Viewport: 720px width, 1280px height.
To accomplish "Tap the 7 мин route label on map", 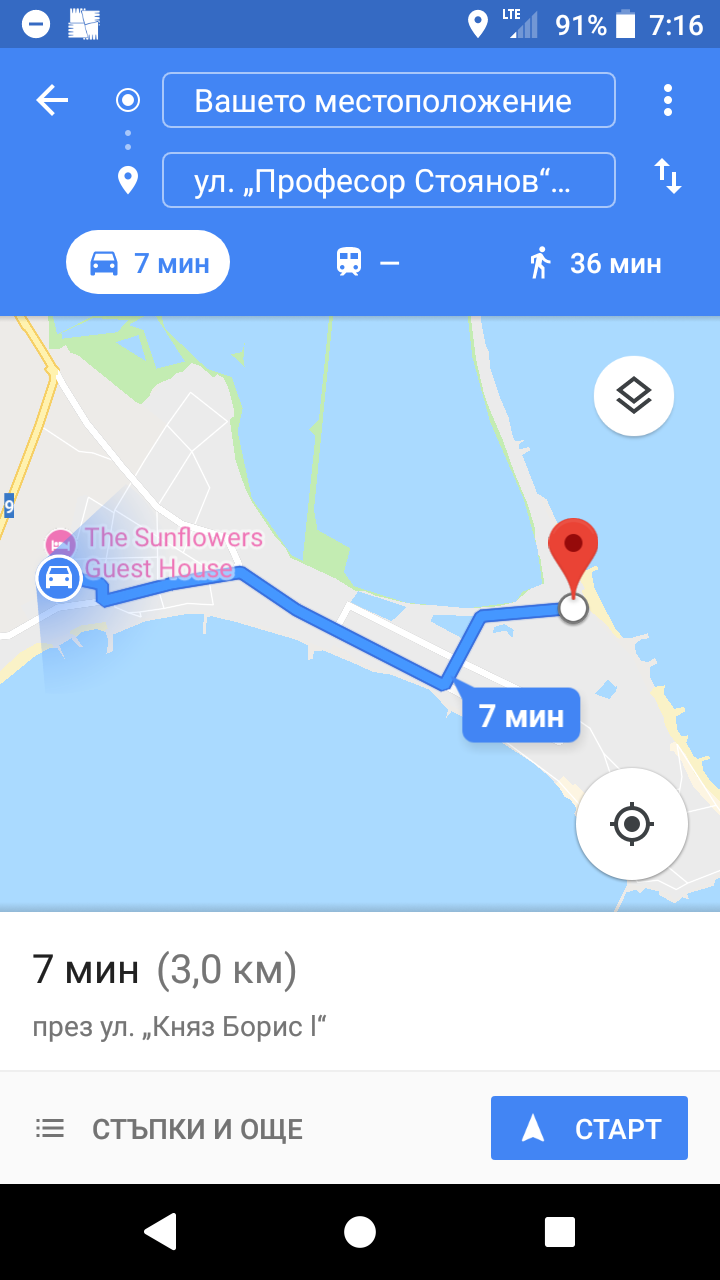I will pyautogui.click(x=520, y=716).
